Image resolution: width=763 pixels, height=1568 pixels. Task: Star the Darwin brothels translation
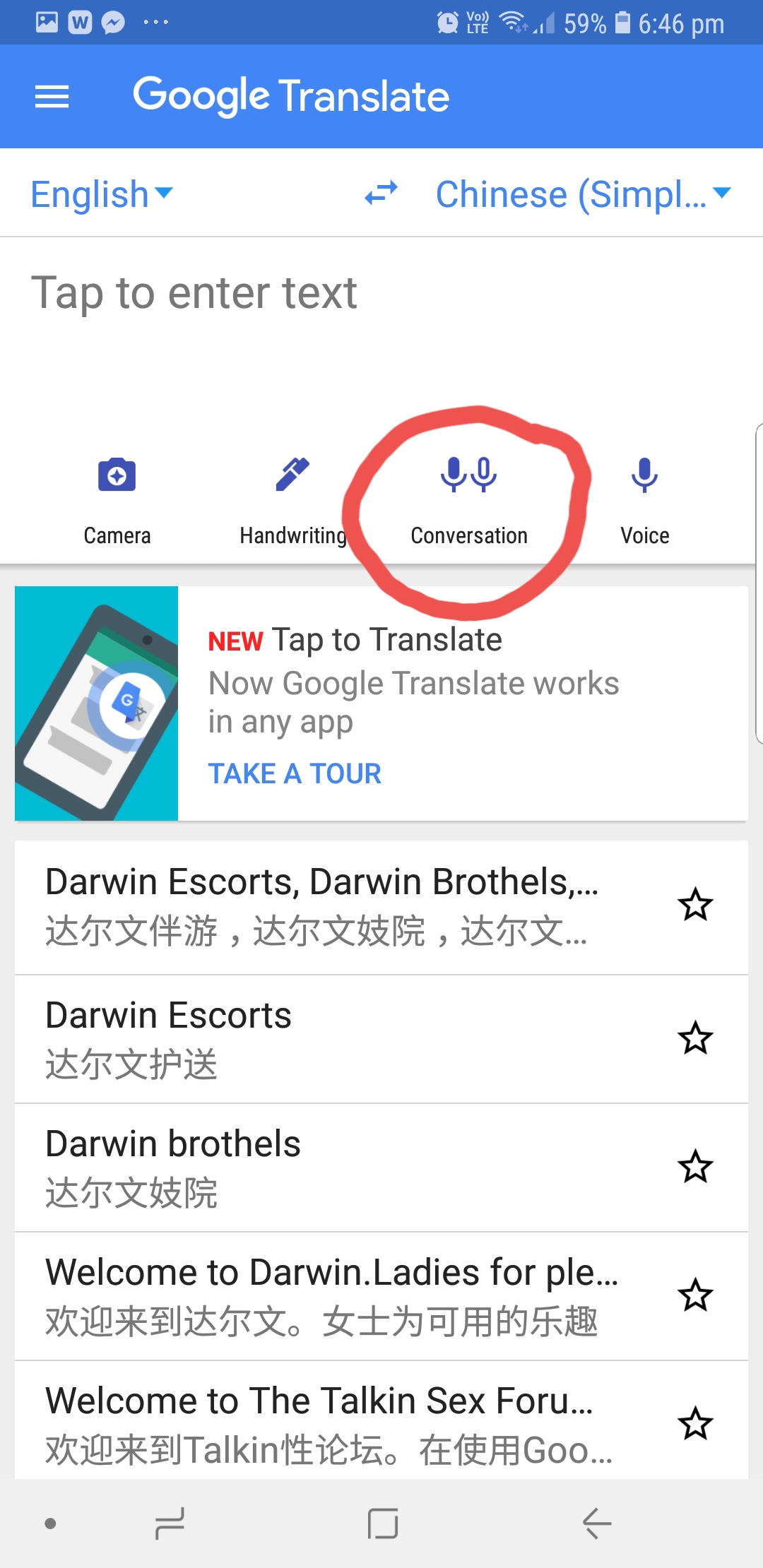point(695,1167)
